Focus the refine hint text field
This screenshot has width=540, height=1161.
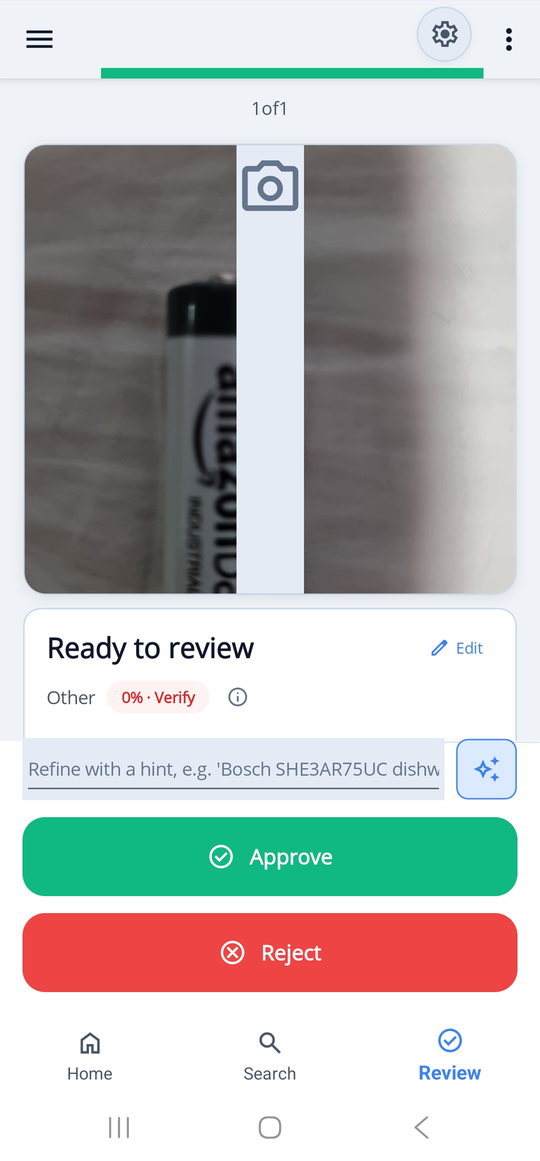pos(233,769)
